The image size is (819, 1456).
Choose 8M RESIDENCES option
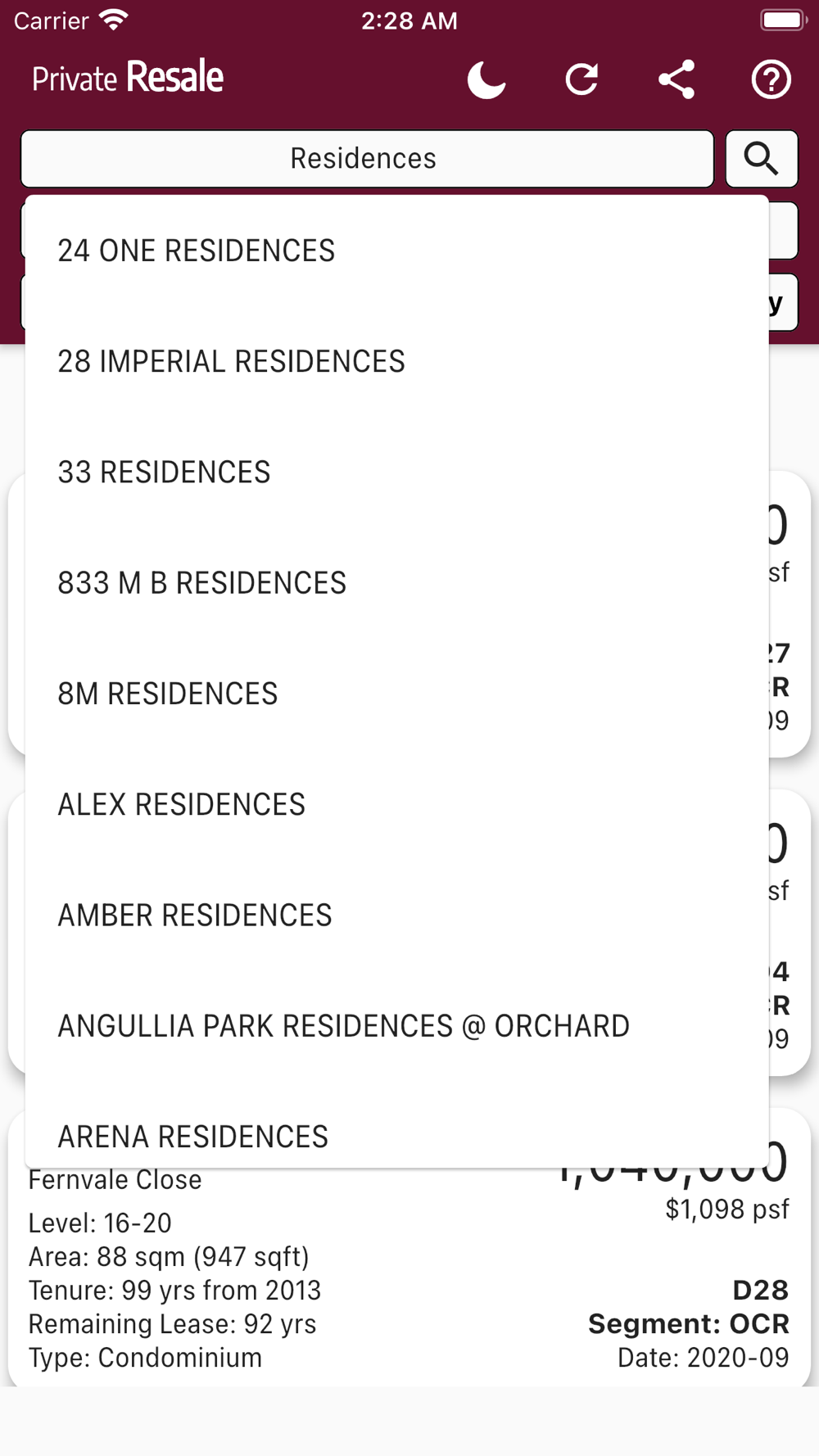click(x=396, y=694)
